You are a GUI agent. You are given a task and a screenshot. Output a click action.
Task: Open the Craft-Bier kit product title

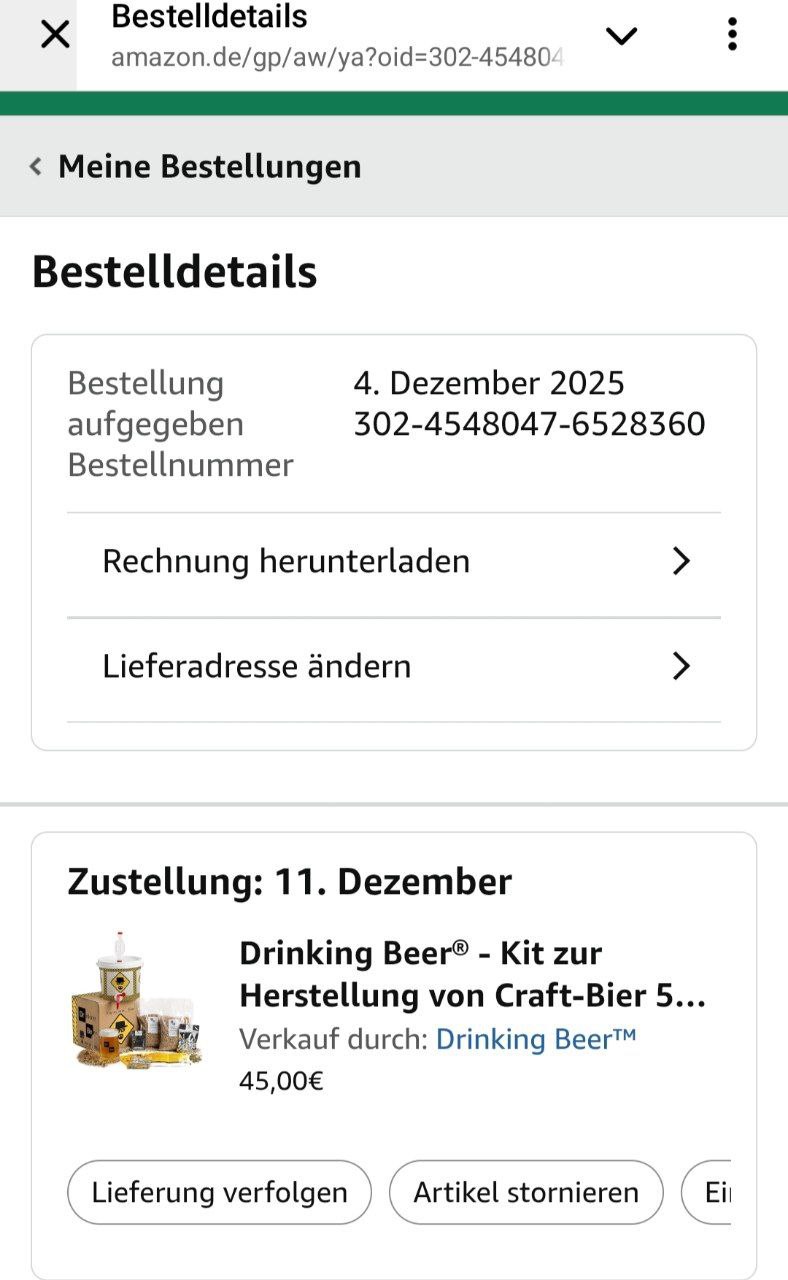pos(472,974)
